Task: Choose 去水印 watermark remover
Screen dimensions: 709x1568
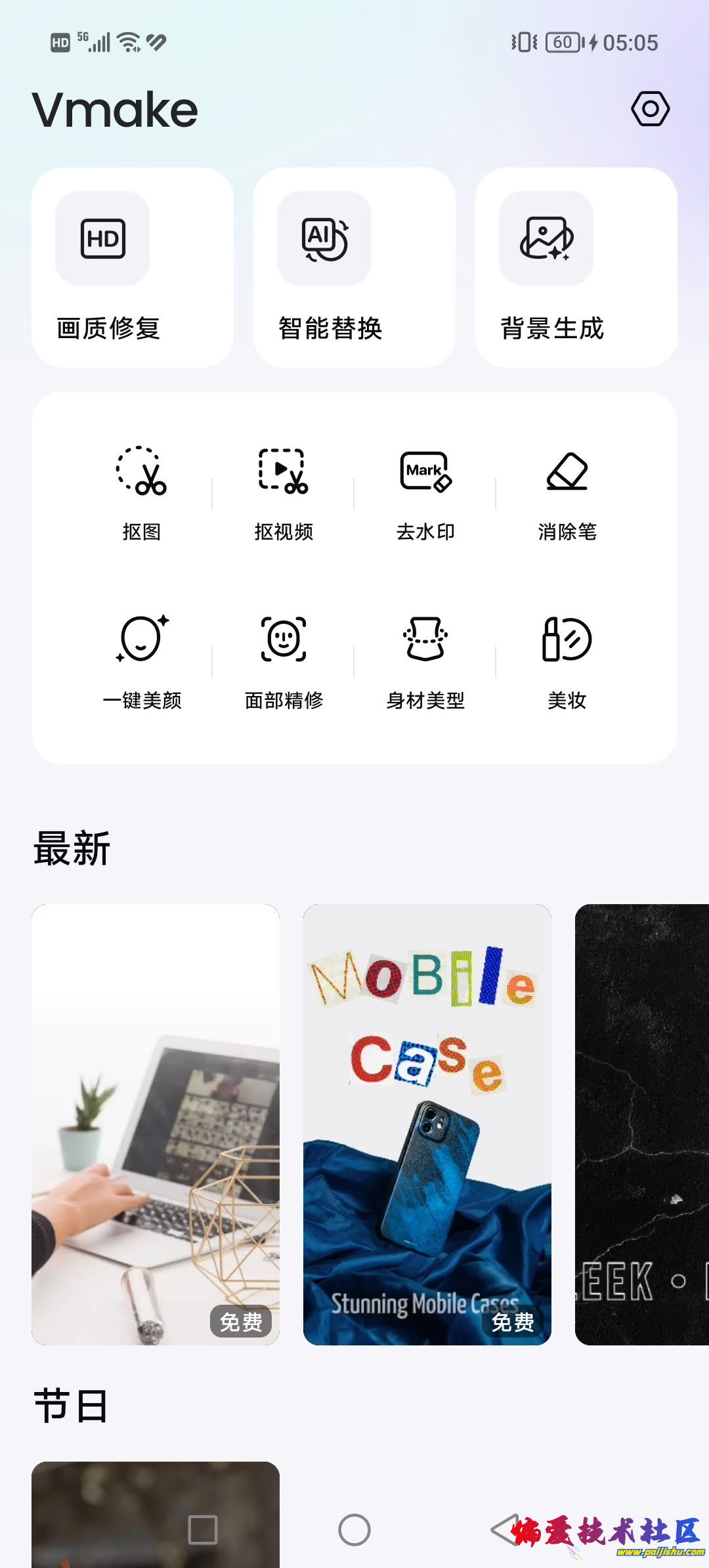Action: [x=425, y=493]
